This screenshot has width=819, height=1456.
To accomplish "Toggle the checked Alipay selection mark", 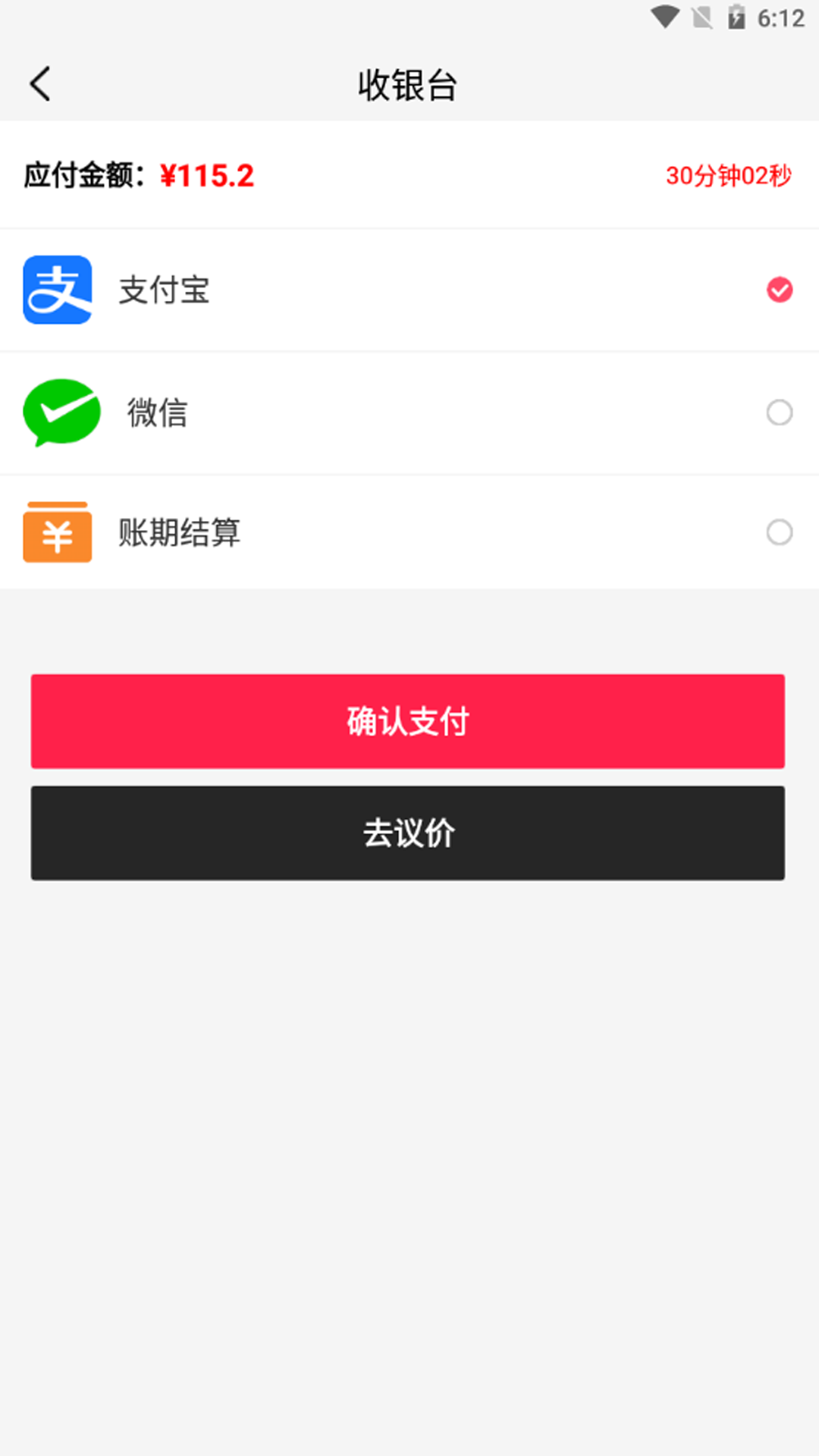I will 778,289.
